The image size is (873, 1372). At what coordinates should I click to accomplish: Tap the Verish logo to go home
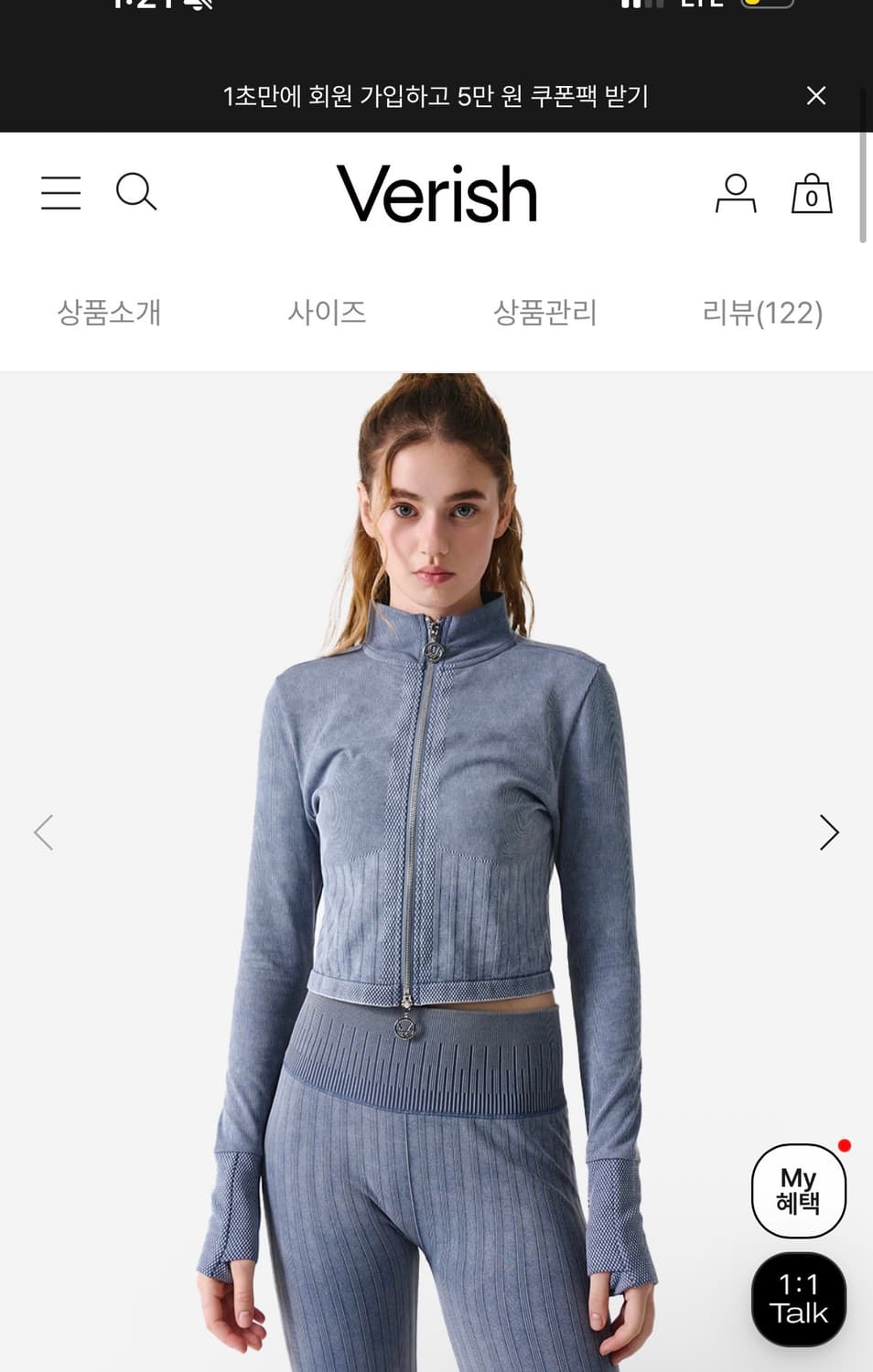(x=436, y=193)
